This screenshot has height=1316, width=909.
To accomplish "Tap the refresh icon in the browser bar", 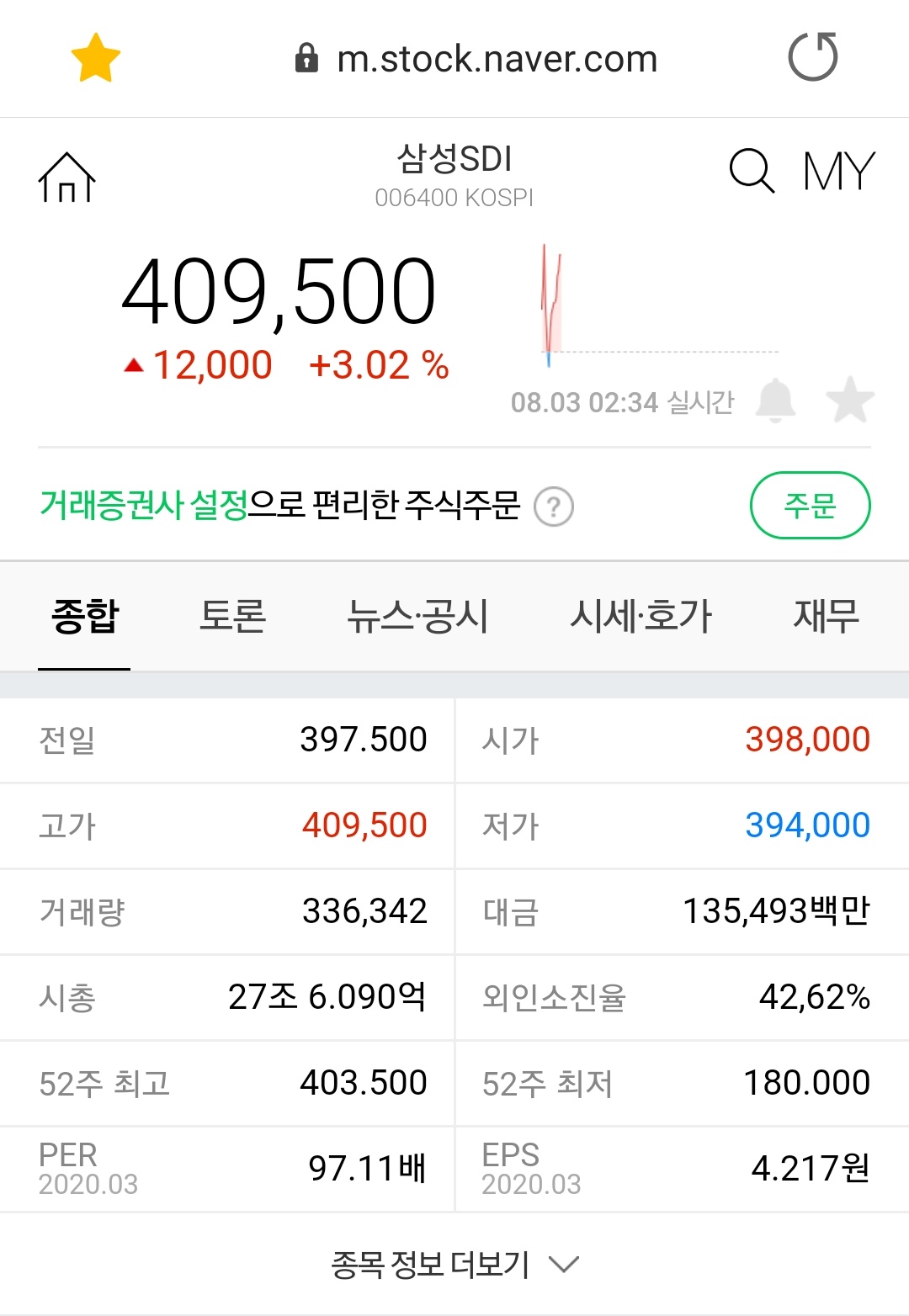I will click(x=813, y=57).
